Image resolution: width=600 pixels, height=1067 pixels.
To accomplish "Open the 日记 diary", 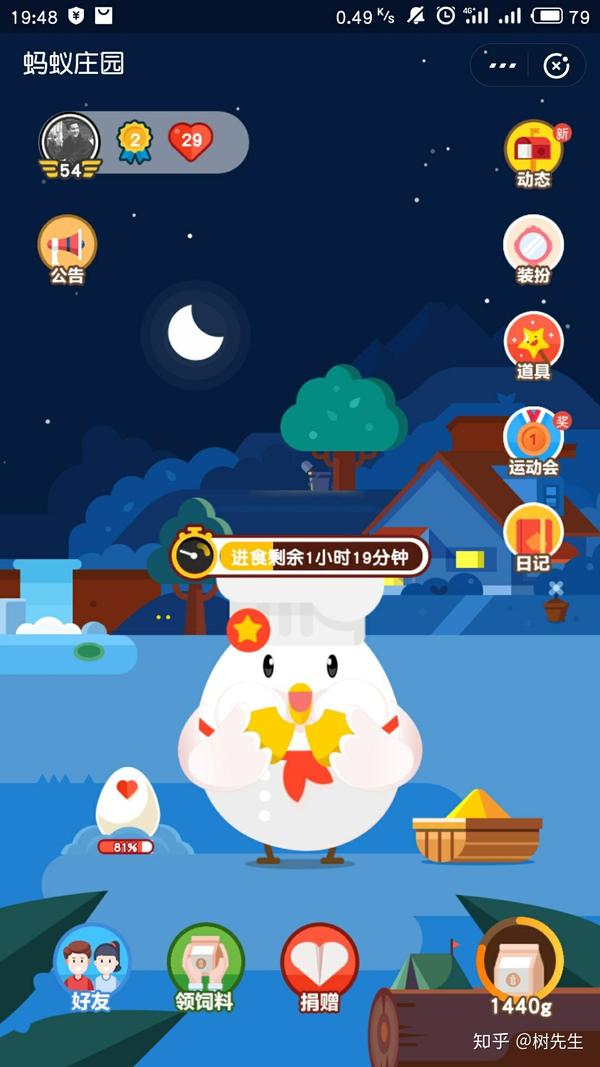I will (533, 537).
